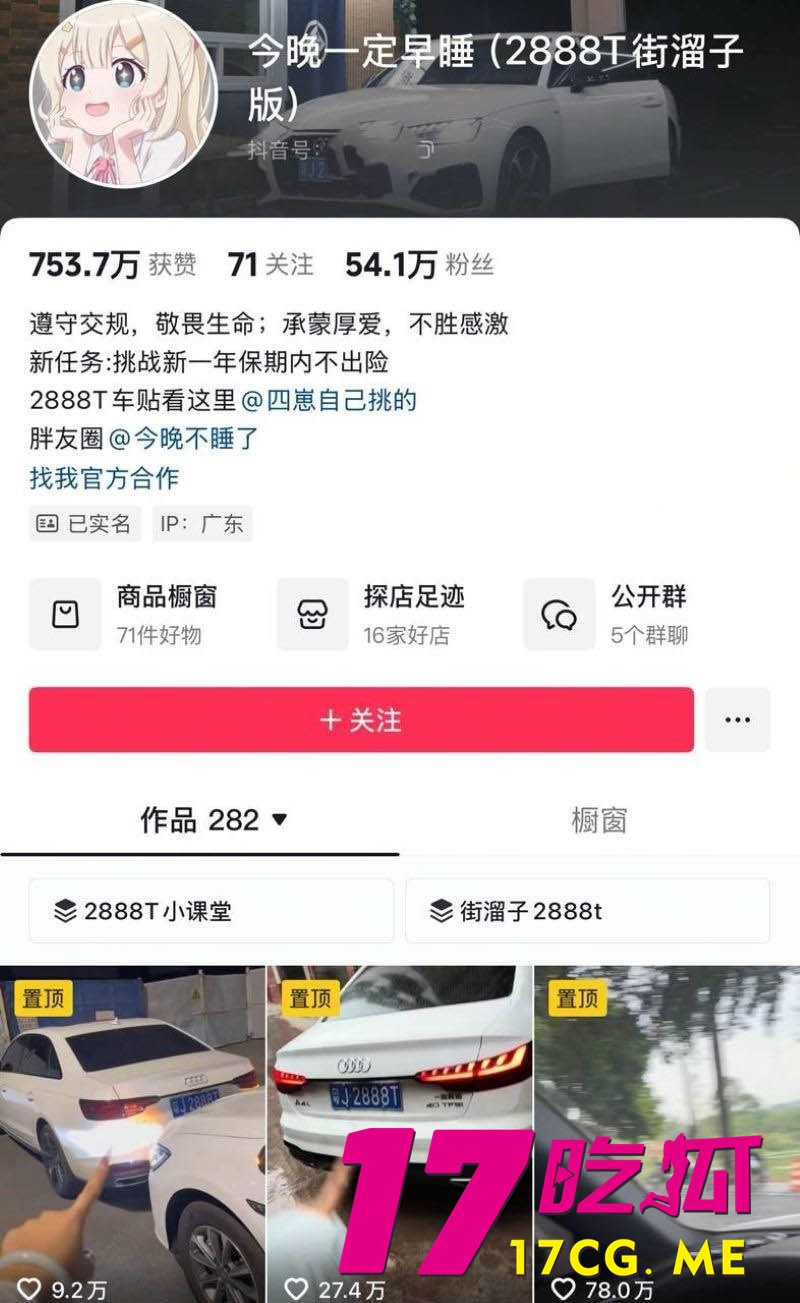
Task: Open the 2888T小课堂 collection
Action: [x=211, y=911]
